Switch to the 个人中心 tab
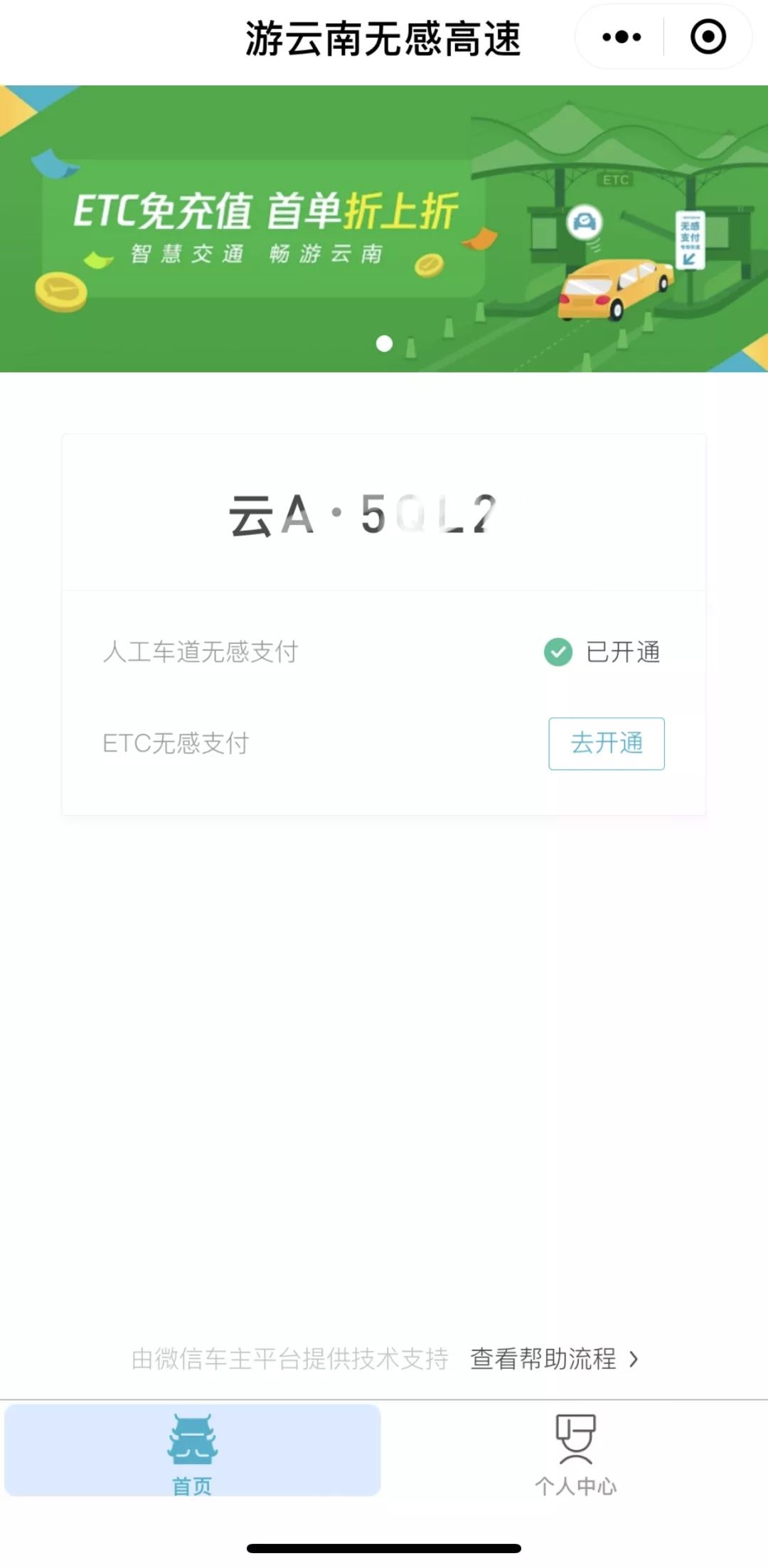 coord(576,1451)
